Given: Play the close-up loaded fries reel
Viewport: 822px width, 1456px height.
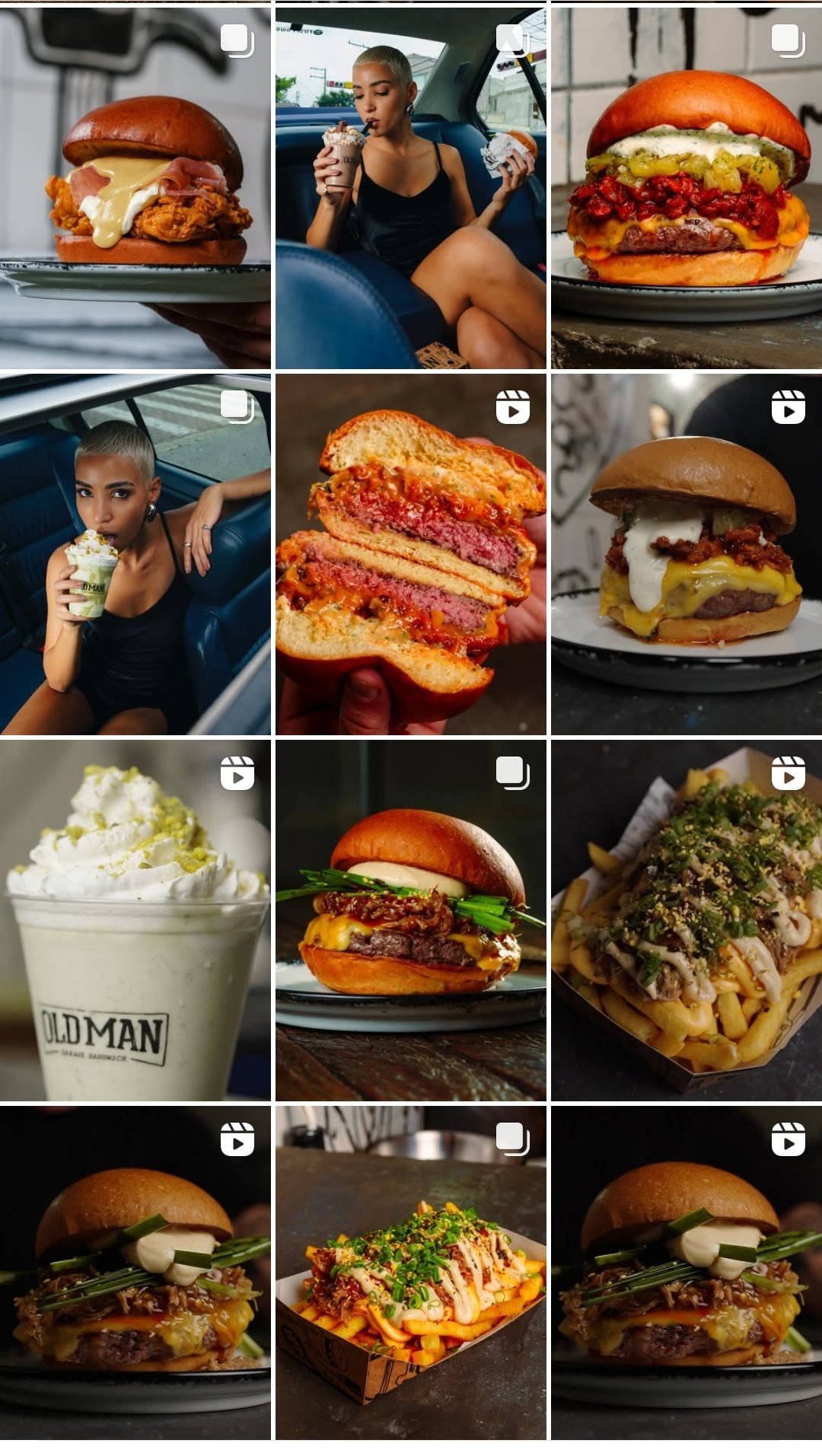Looking at the screenshot, I should coord(687,920).
